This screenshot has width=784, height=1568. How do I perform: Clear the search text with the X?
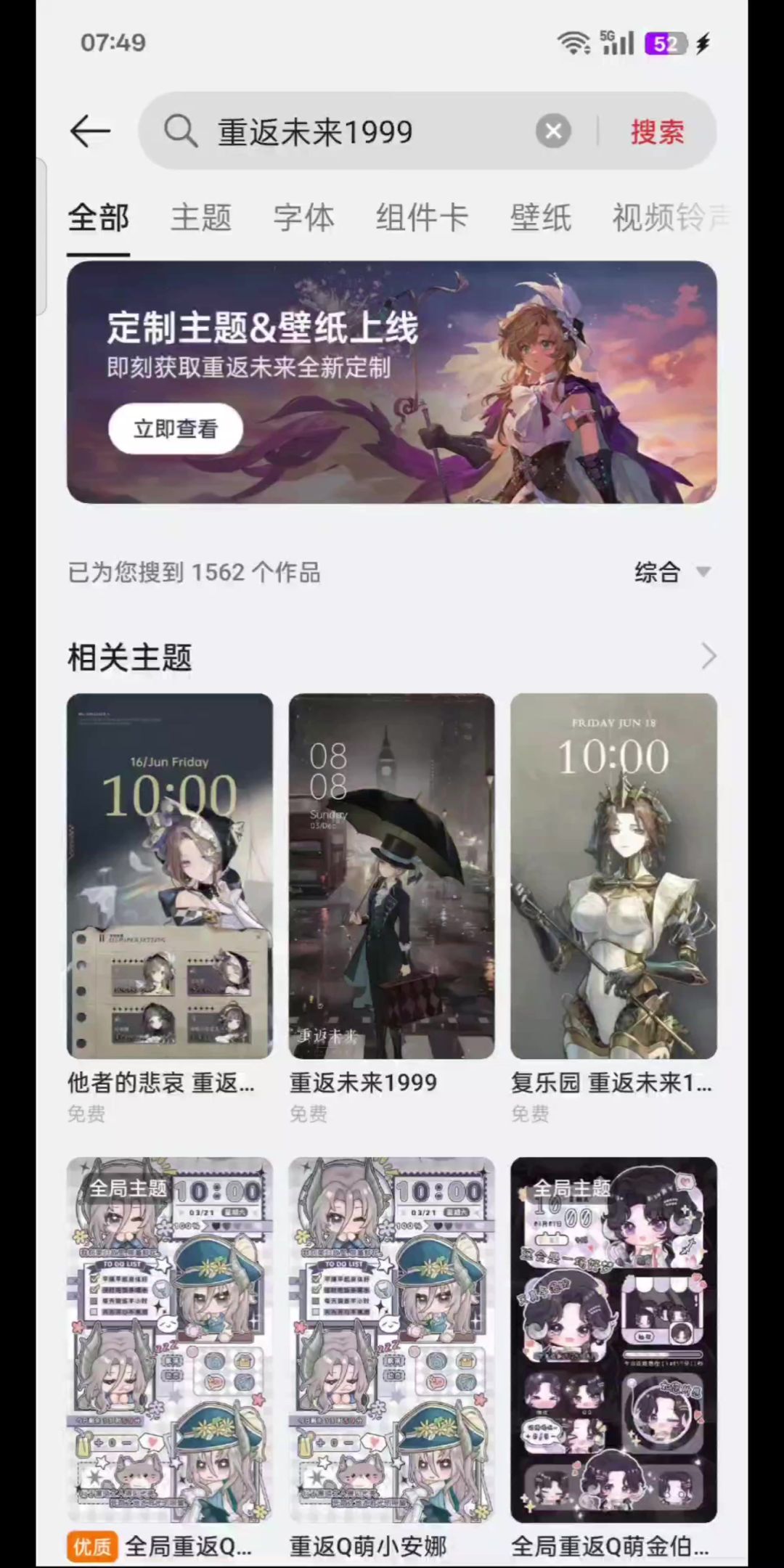[x=553, y=131]
